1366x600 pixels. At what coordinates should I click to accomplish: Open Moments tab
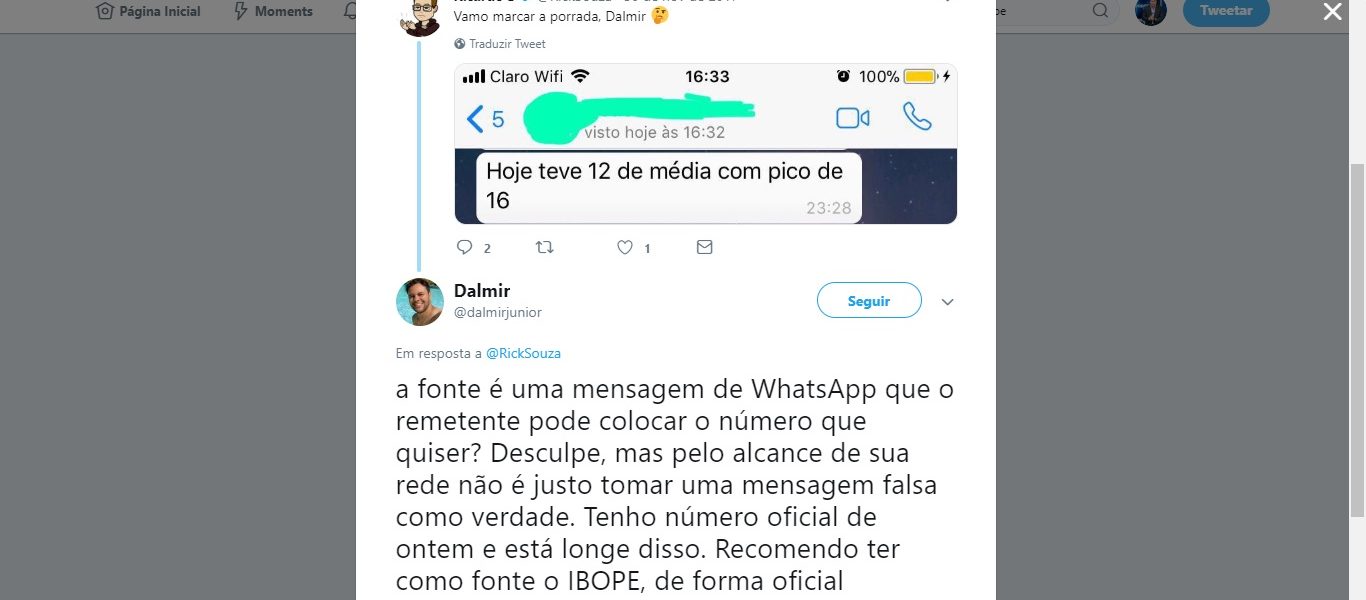272,11
